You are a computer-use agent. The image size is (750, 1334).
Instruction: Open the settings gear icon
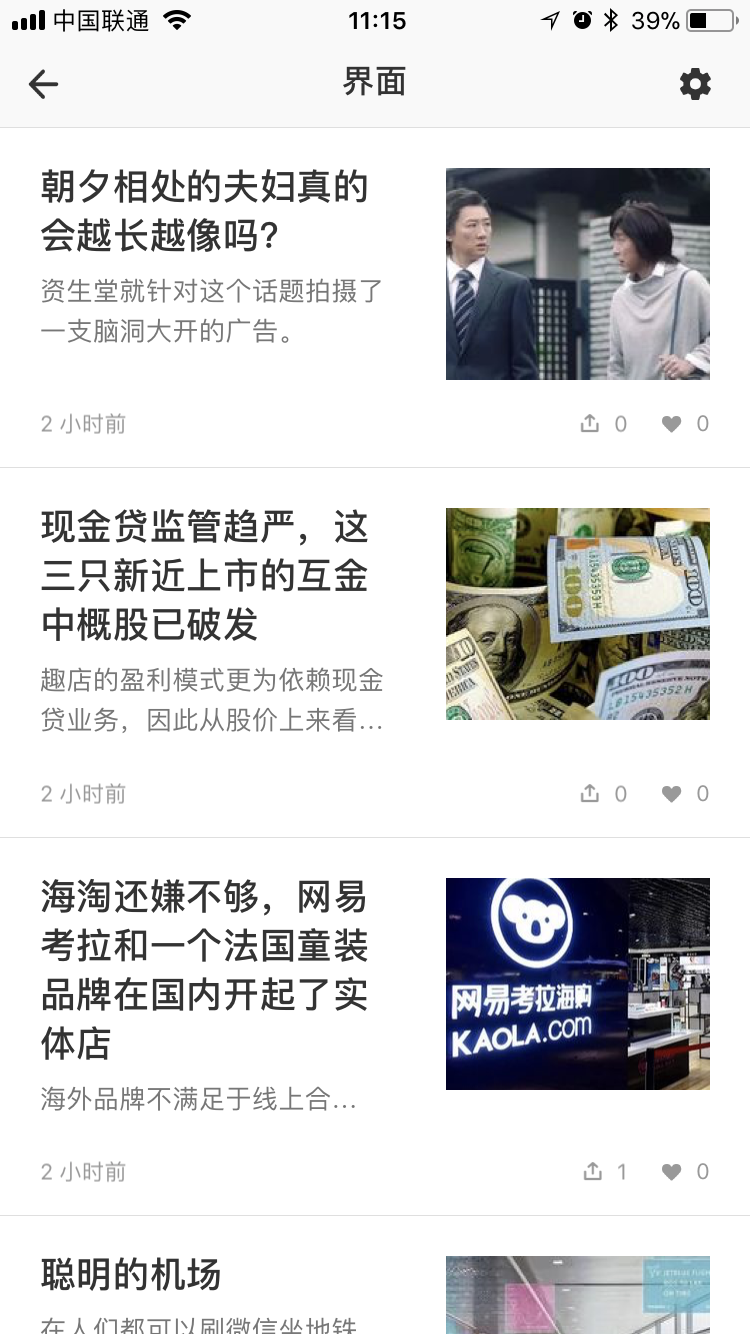coord(695,84)
